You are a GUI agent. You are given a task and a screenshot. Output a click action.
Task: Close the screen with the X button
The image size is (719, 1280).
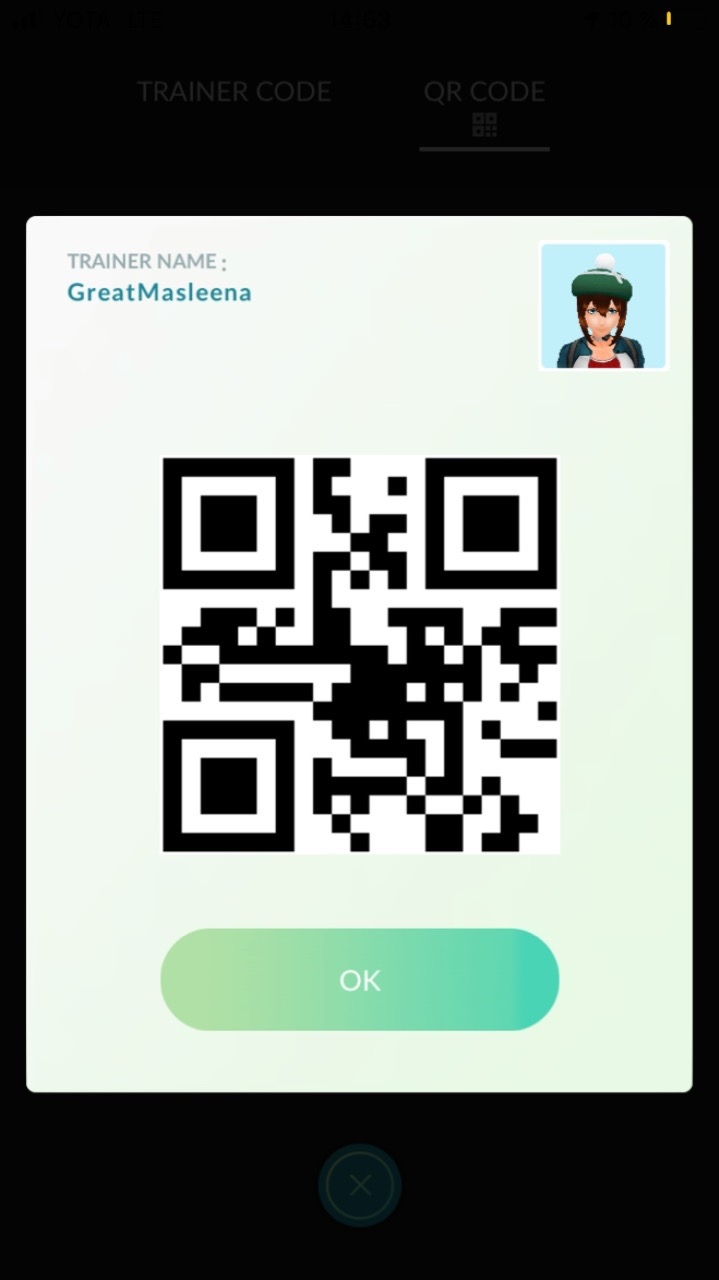[360, 1186]
